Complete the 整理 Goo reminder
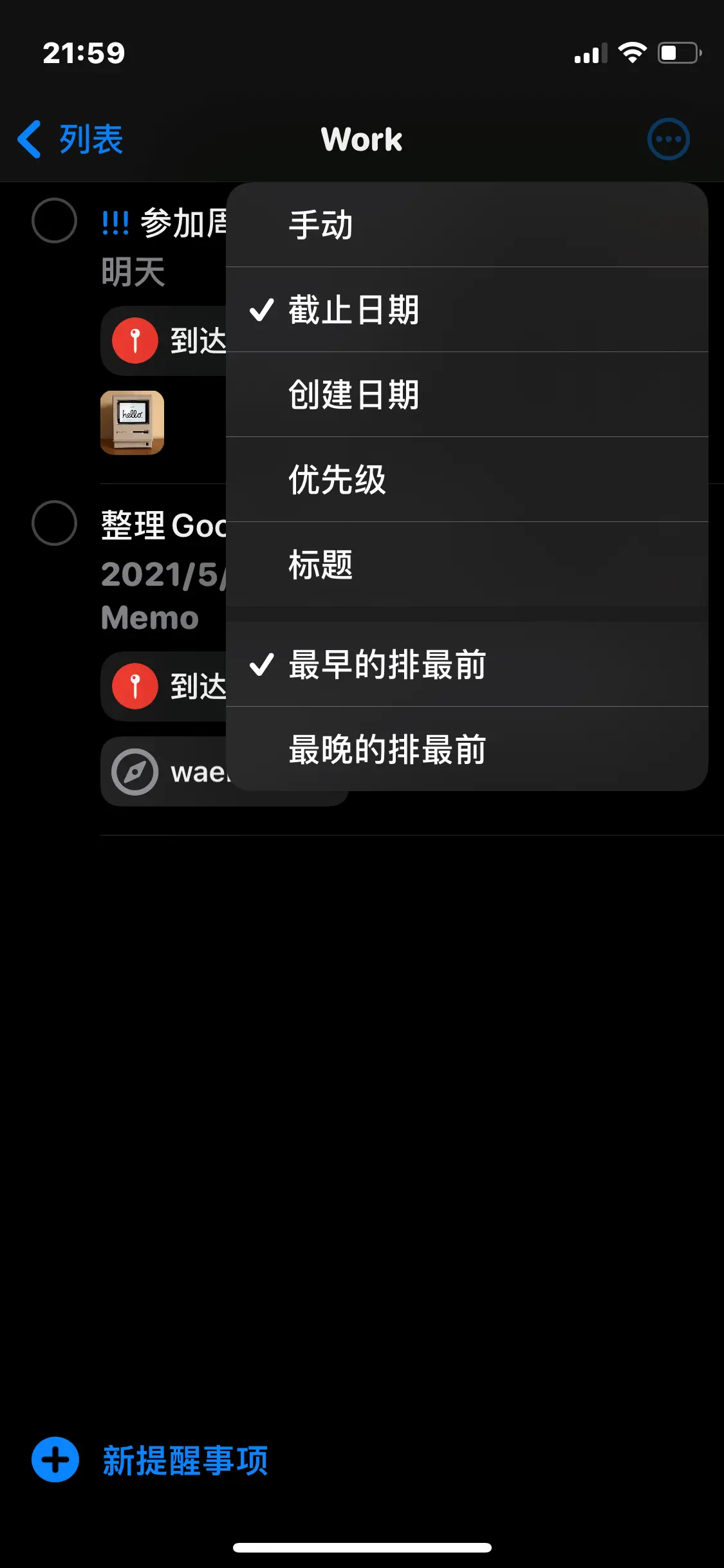The width and height of the screenshot is (724, 1568). click(55, 523)
